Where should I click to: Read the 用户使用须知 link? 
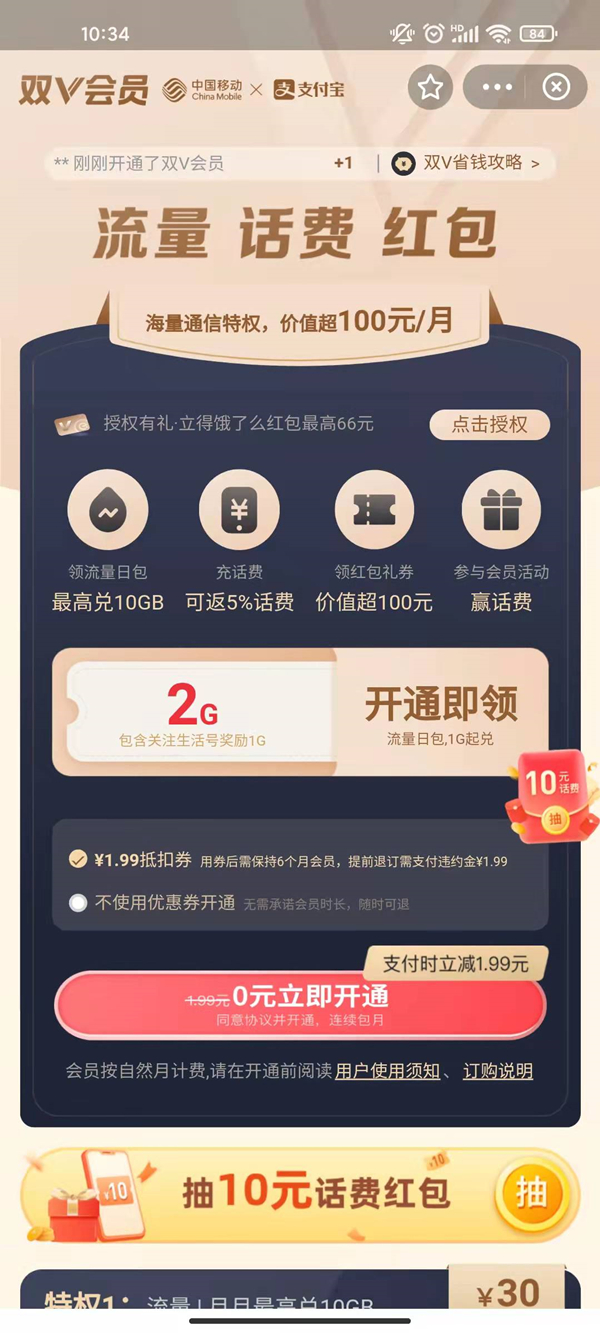pyautogui.click(x=387, y=1071)
